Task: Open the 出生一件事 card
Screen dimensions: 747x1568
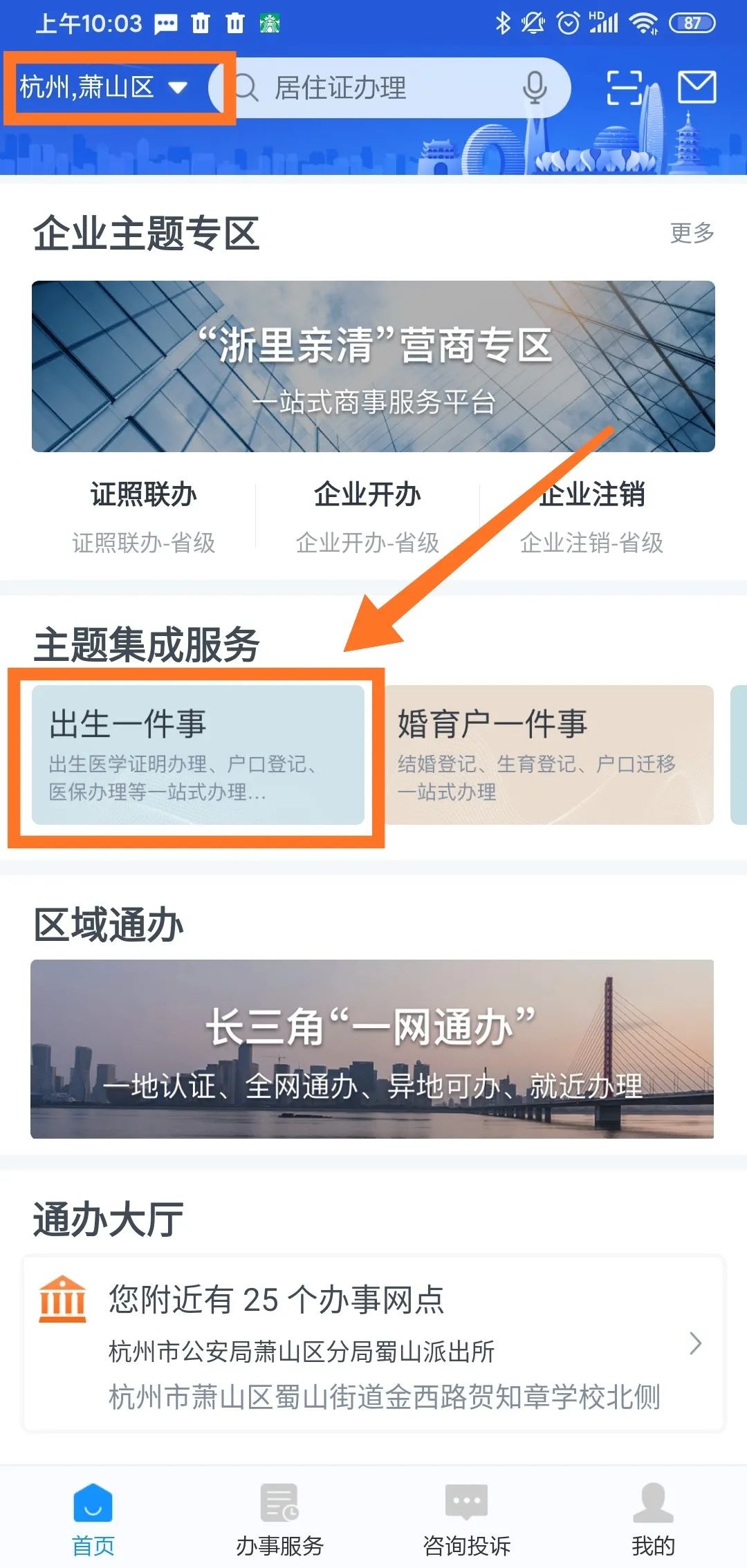Action: (x=198, y=754)
